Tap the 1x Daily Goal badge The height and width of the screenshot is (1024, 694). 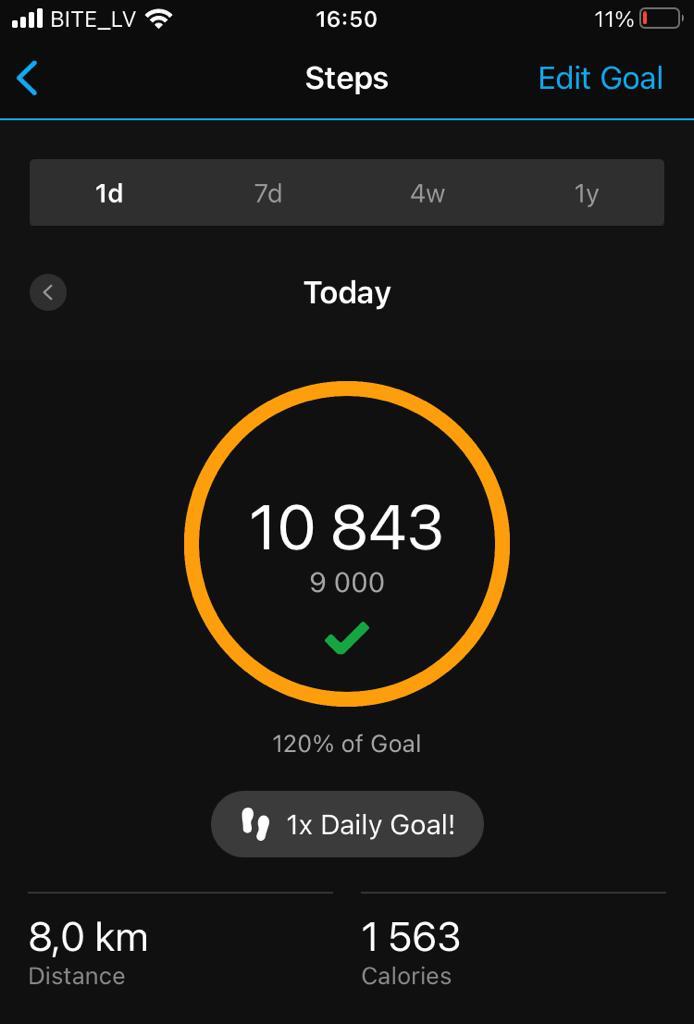(347, 825)
